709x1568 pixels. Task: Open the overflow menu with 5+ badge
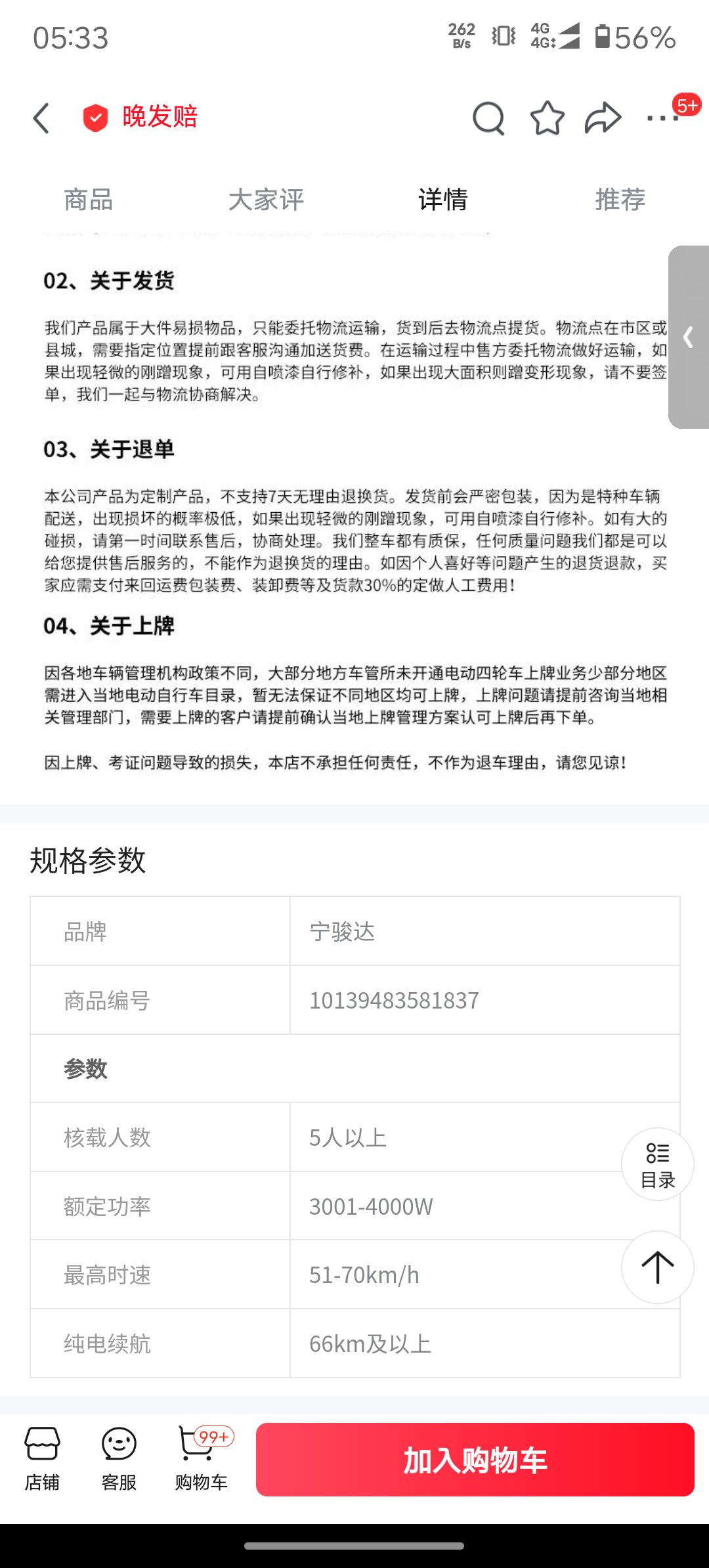pos(663,118)
